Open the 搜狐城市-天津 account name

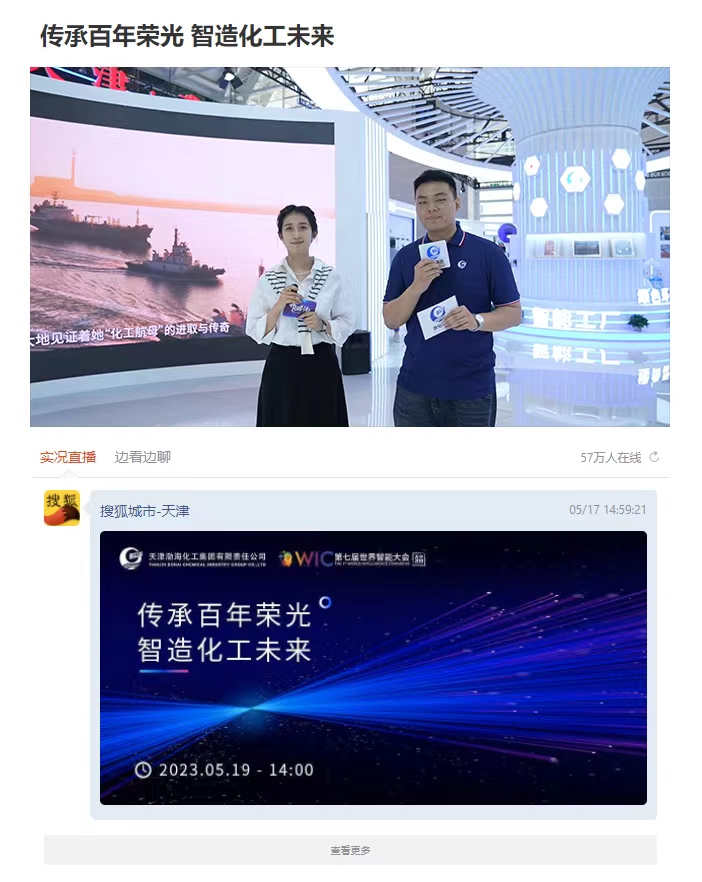coord(145,511)
